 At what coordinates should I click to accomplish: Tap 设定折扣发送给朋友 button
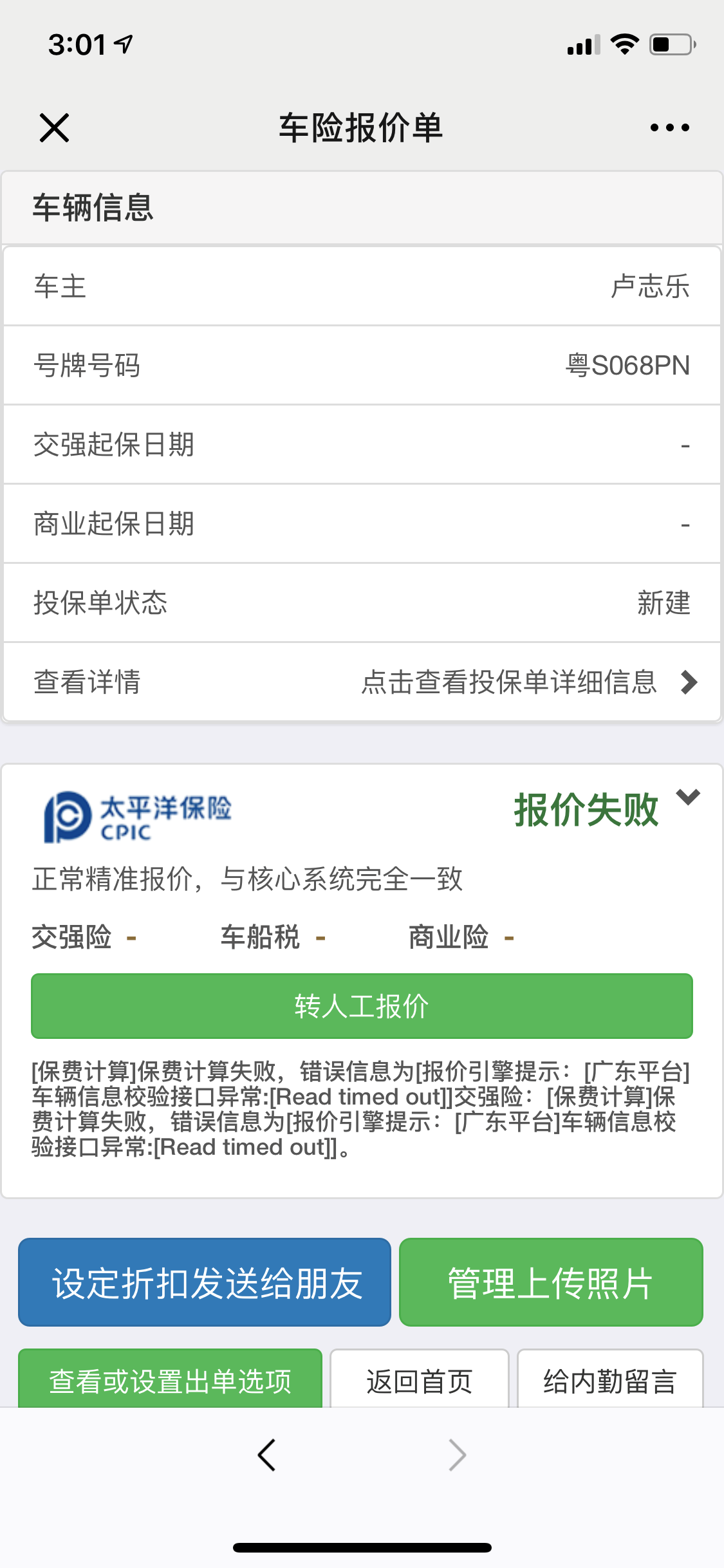(205, 1282)
